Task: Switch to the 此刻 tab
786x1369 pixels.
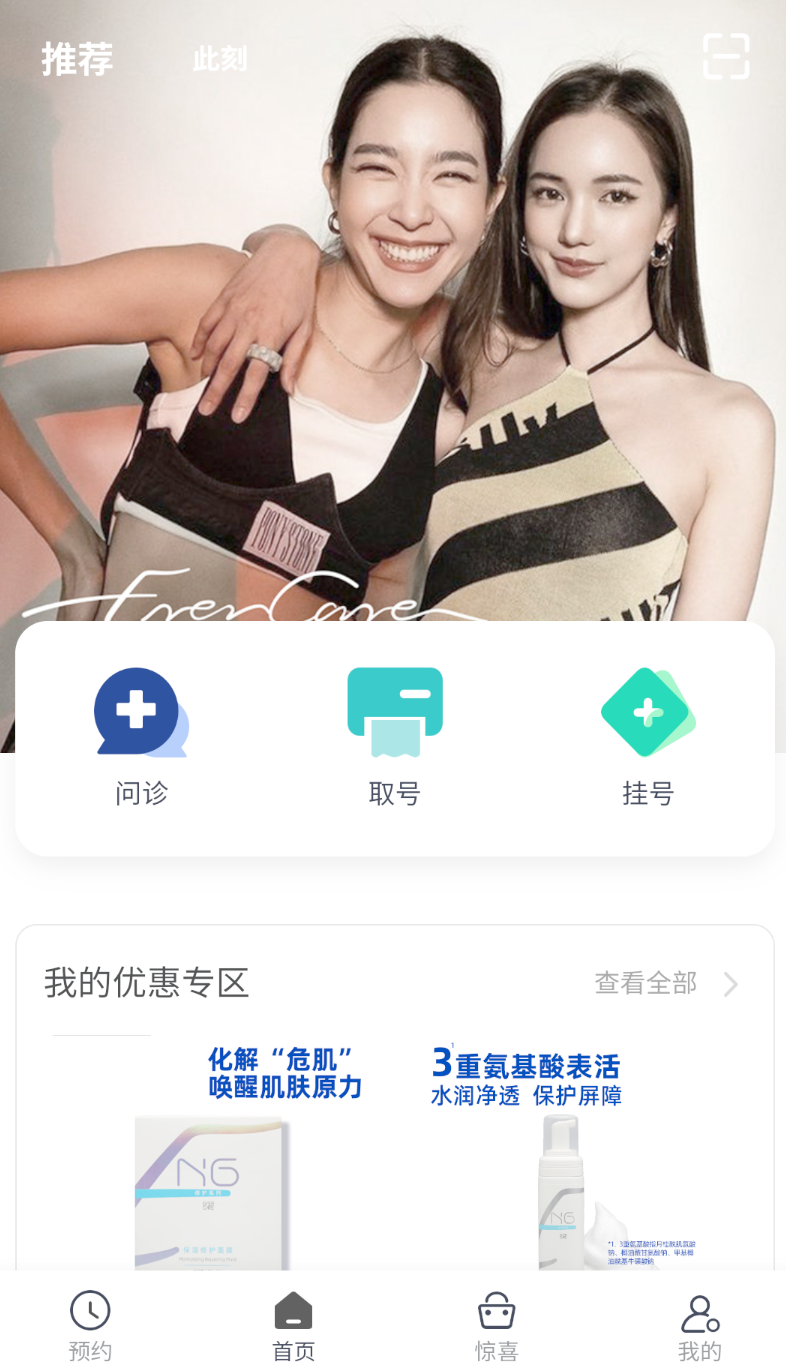Action: (220, 59)
